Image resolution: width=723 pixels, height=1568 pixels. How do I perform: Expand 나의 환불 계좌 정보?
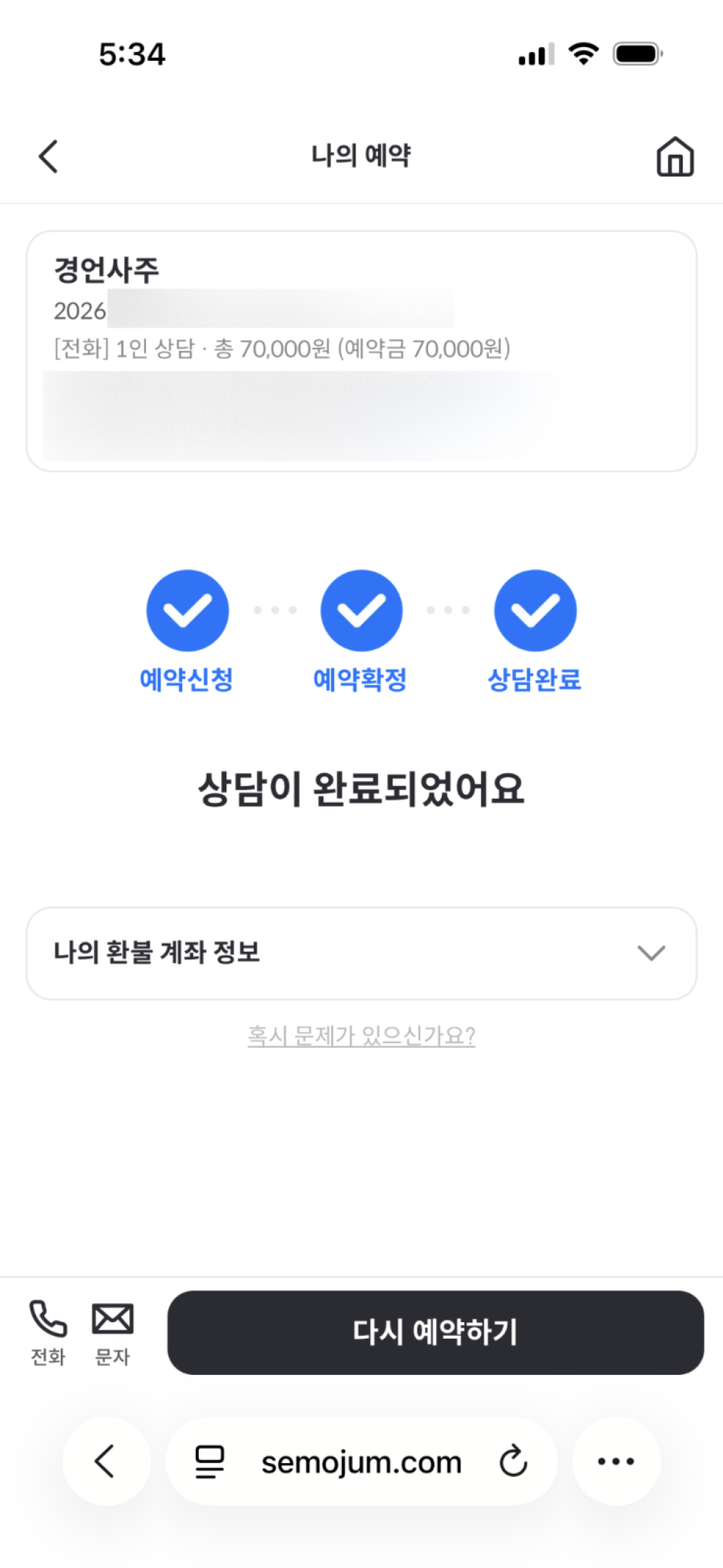tap(361, 953)
